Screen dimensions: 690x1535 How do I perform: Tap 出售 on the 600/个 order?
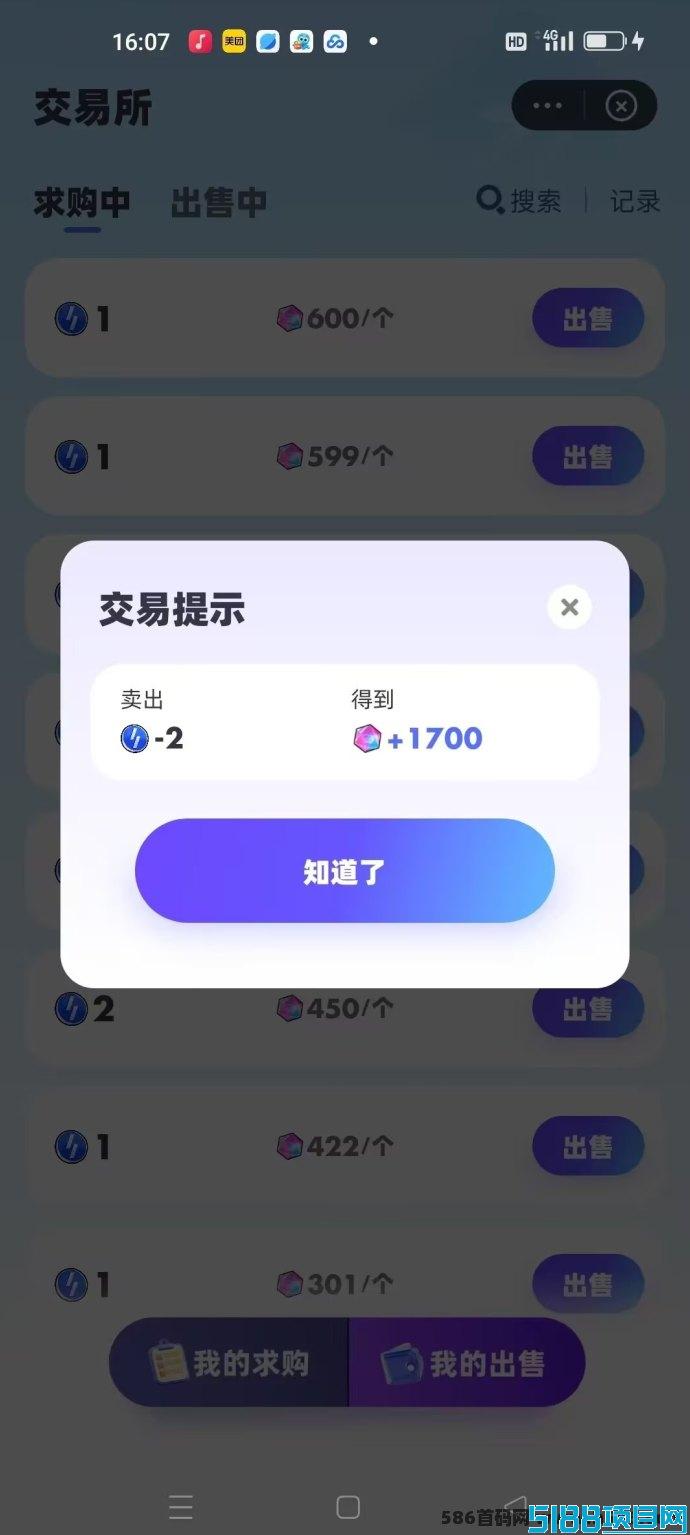[588, 318]
